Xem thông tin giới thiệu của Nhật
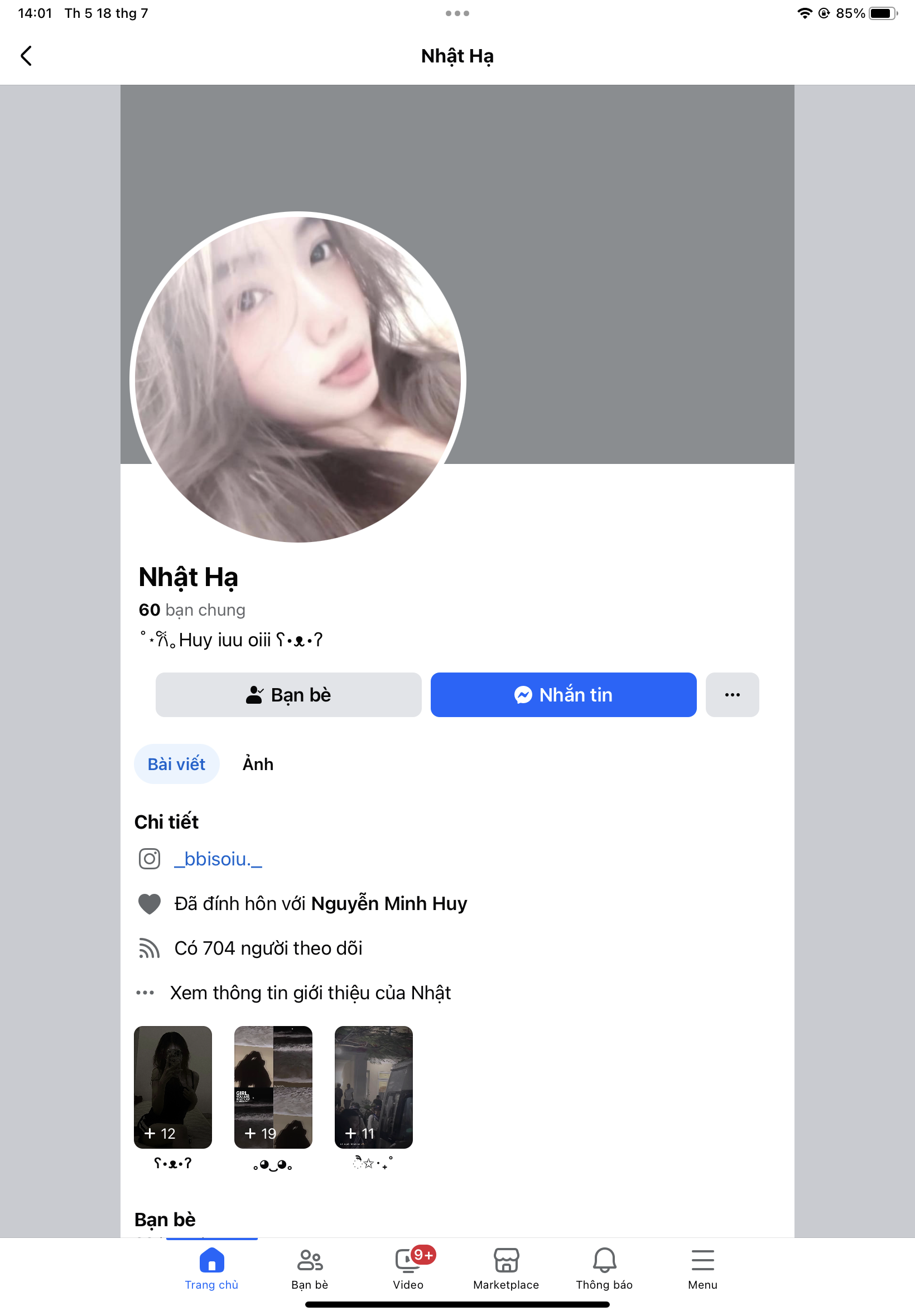This screenshot has height=1316, width=915. (310, 993)
